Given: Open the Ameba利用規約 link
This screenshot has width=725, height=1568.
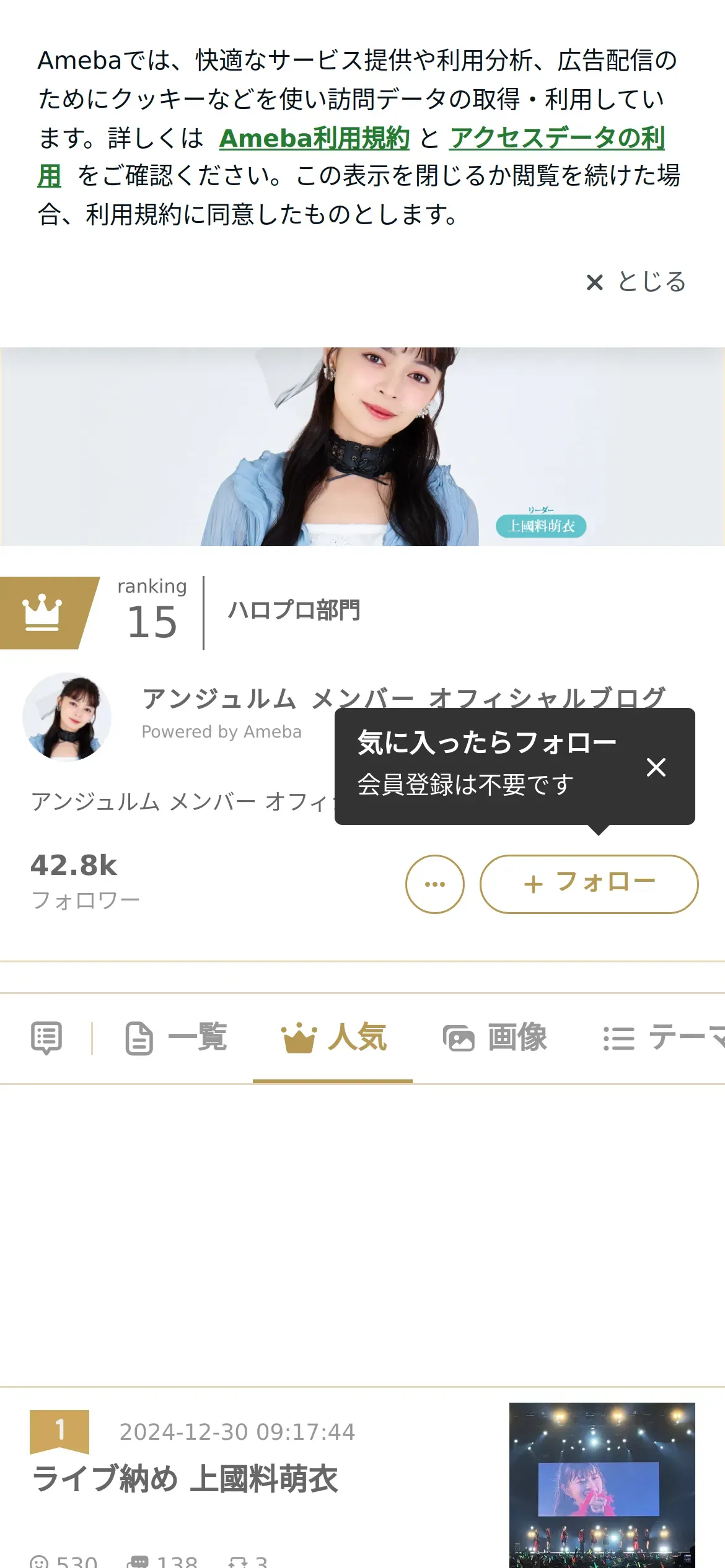Looking at the screenshot, I should [x=314, y=138].
